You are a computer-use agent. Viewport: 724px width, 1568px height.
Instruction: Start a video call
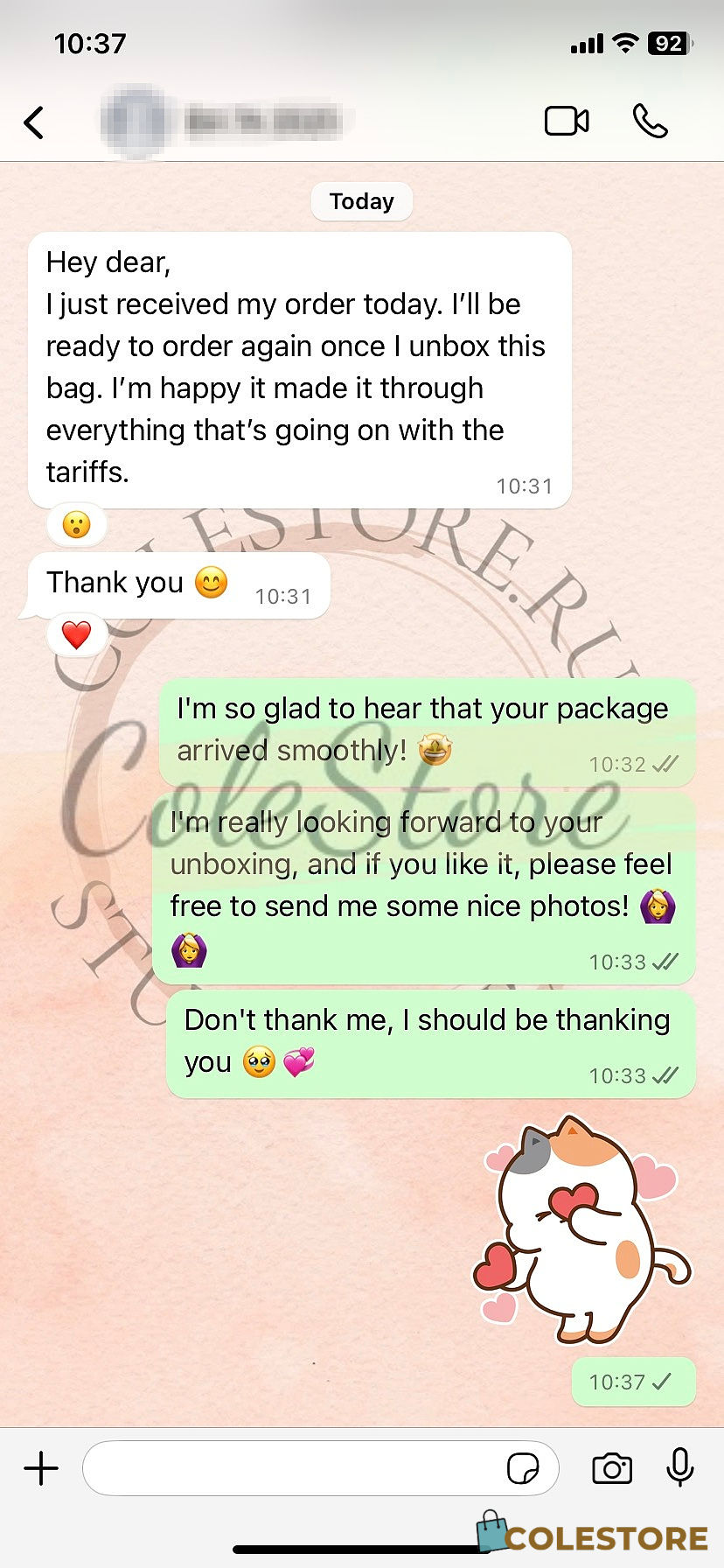tap(567, 122)
